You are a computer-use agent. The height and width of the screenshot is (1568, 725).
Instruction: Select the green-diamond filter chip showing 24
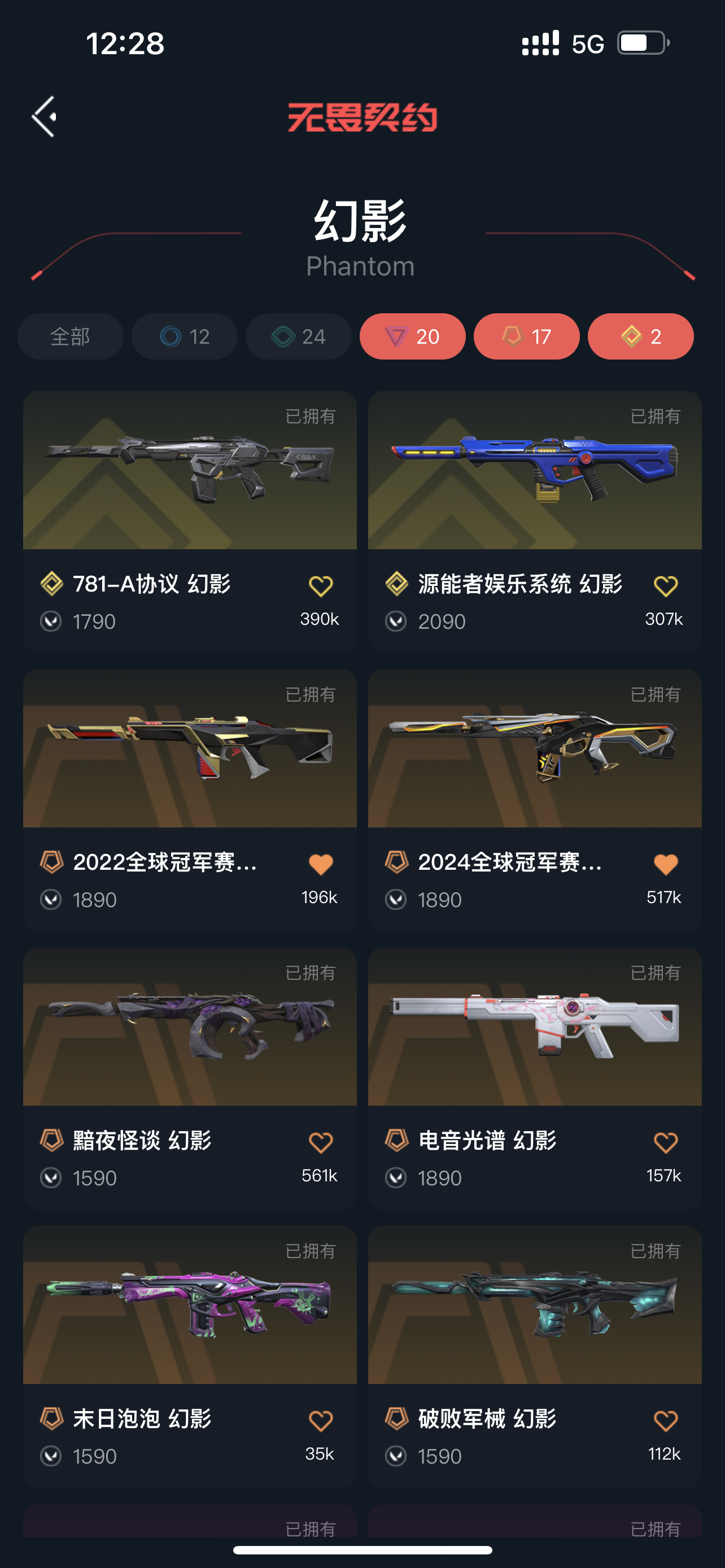298,336
